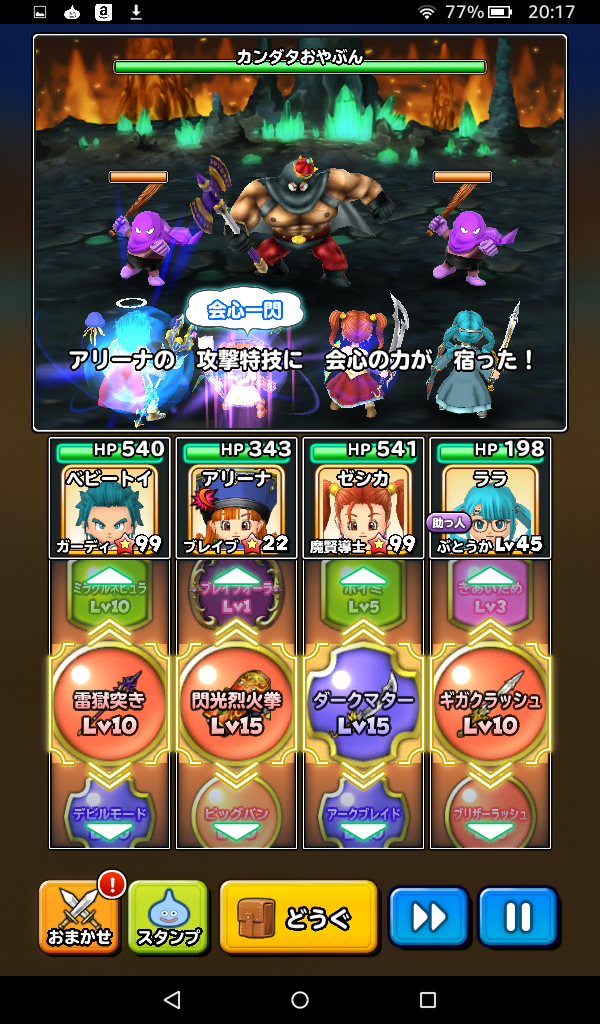
Task: Use the 雷獄突き Lv10 skill orb
Action: (x=109, y=699)
